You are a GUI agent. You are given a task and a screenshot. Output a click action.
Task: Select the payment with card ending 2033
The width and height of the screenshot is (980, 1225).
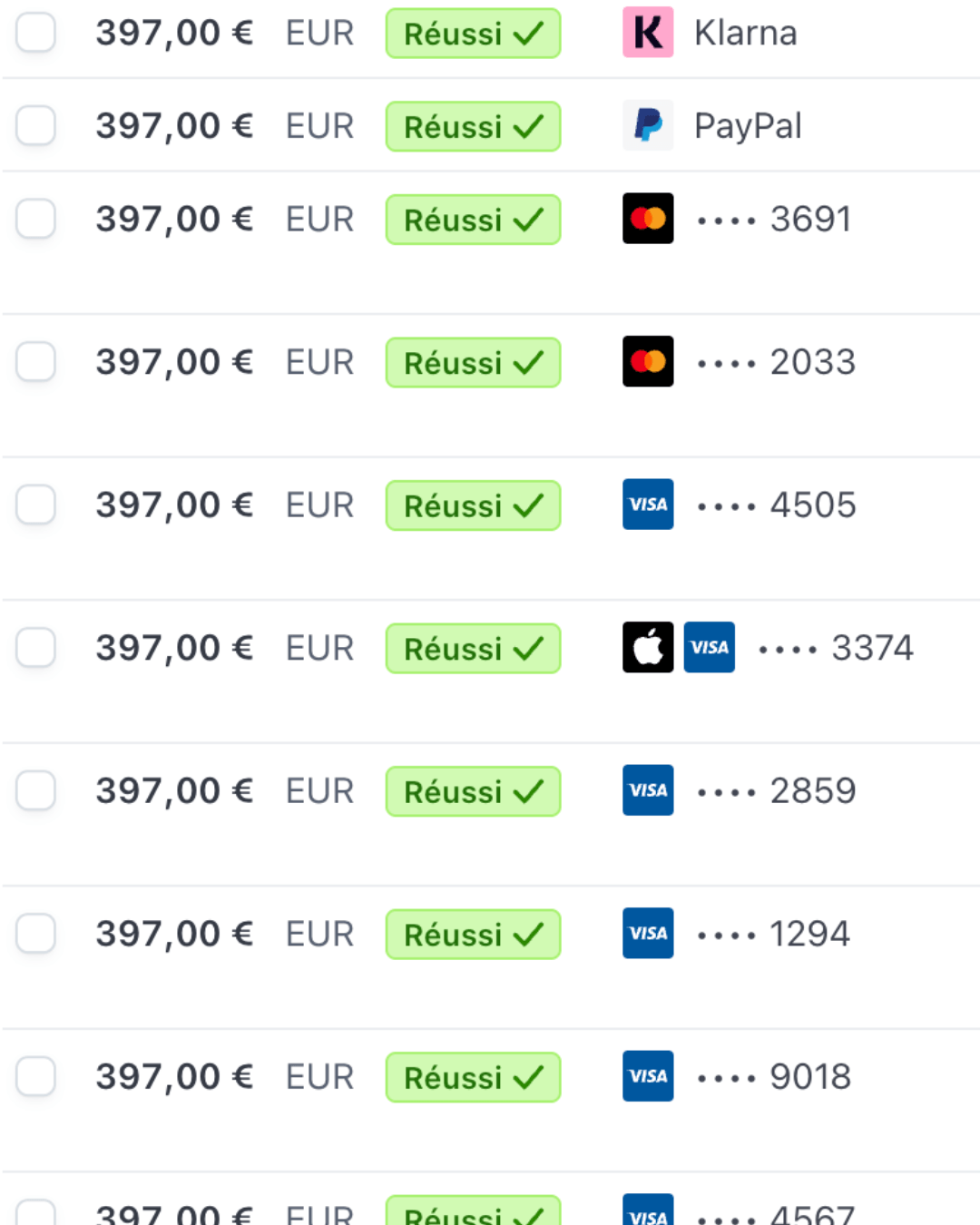click(36, 362)
